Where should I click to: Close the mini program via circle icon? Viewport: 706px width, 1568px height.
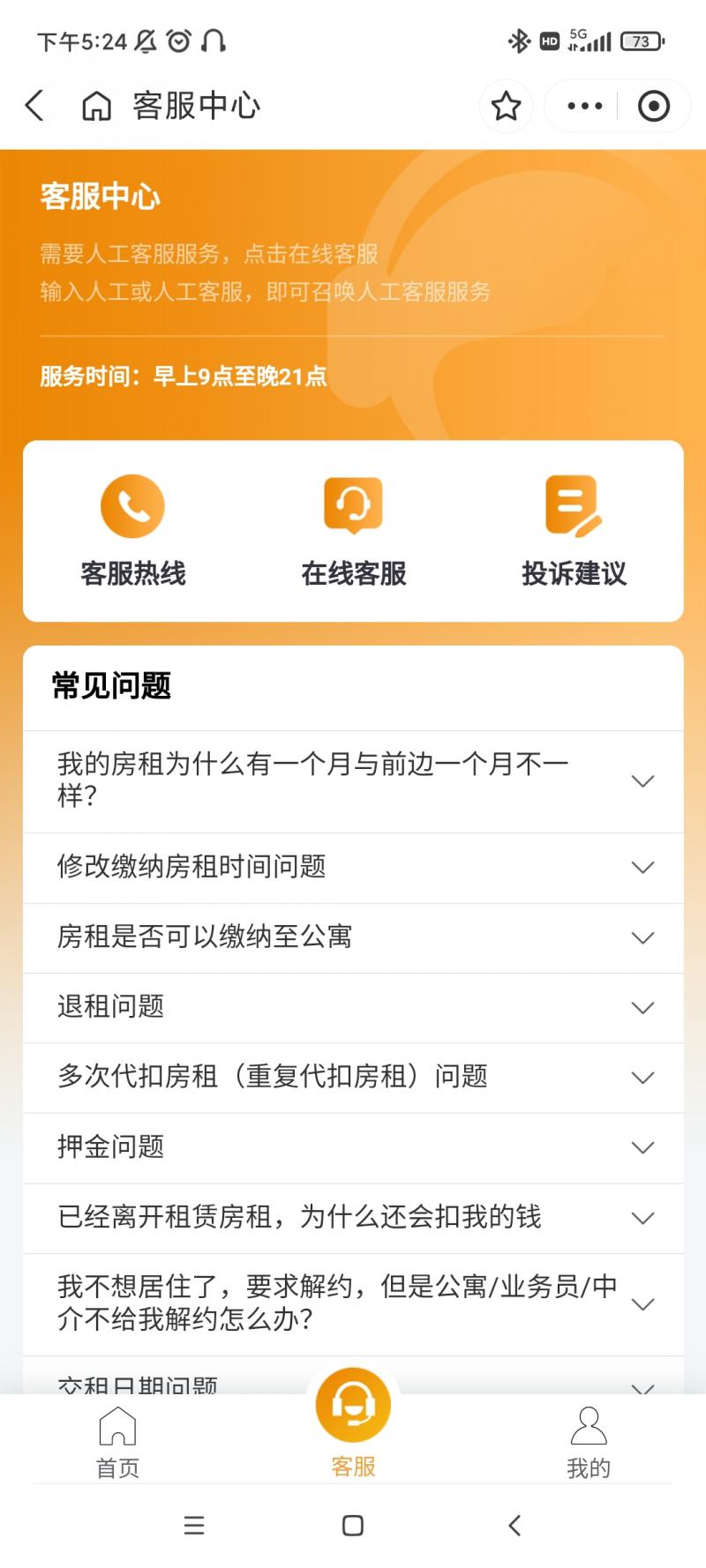coord(653,106)
